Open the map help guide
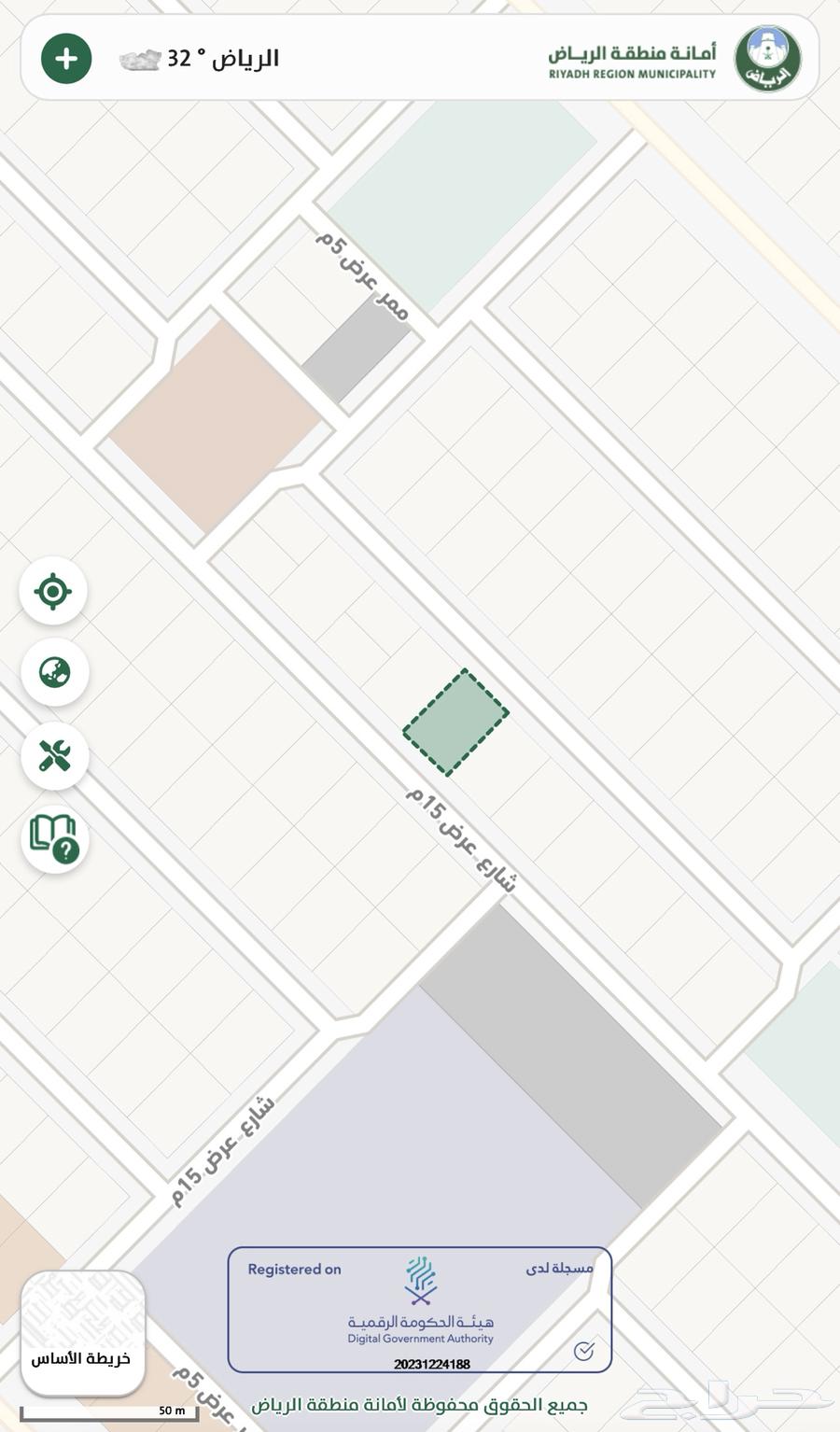This screenshot has width=840, height=1432. [x=55, y=838]
